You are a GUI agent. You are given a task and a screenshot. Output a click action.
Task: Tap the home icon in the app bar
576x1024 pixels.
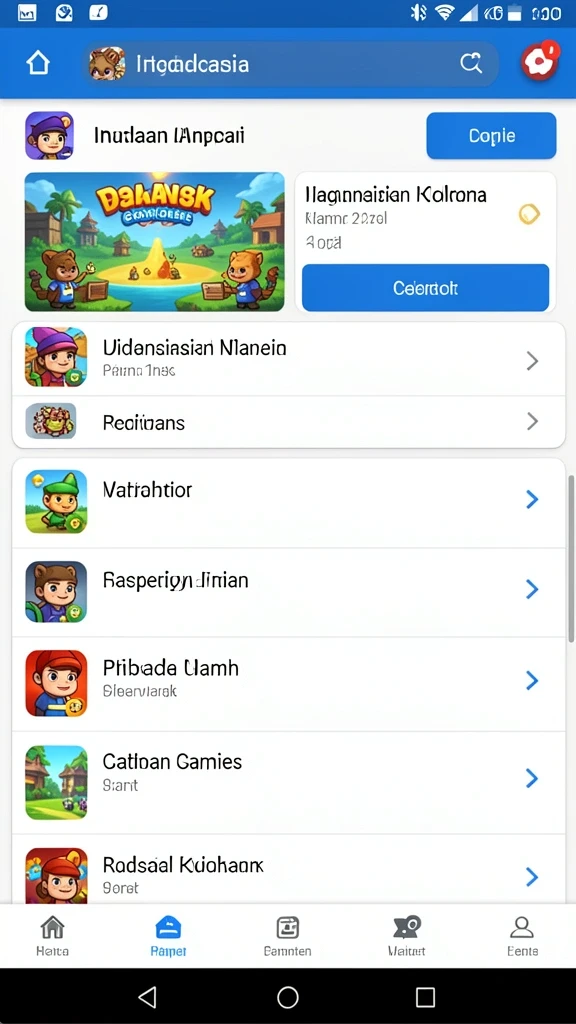38,63
